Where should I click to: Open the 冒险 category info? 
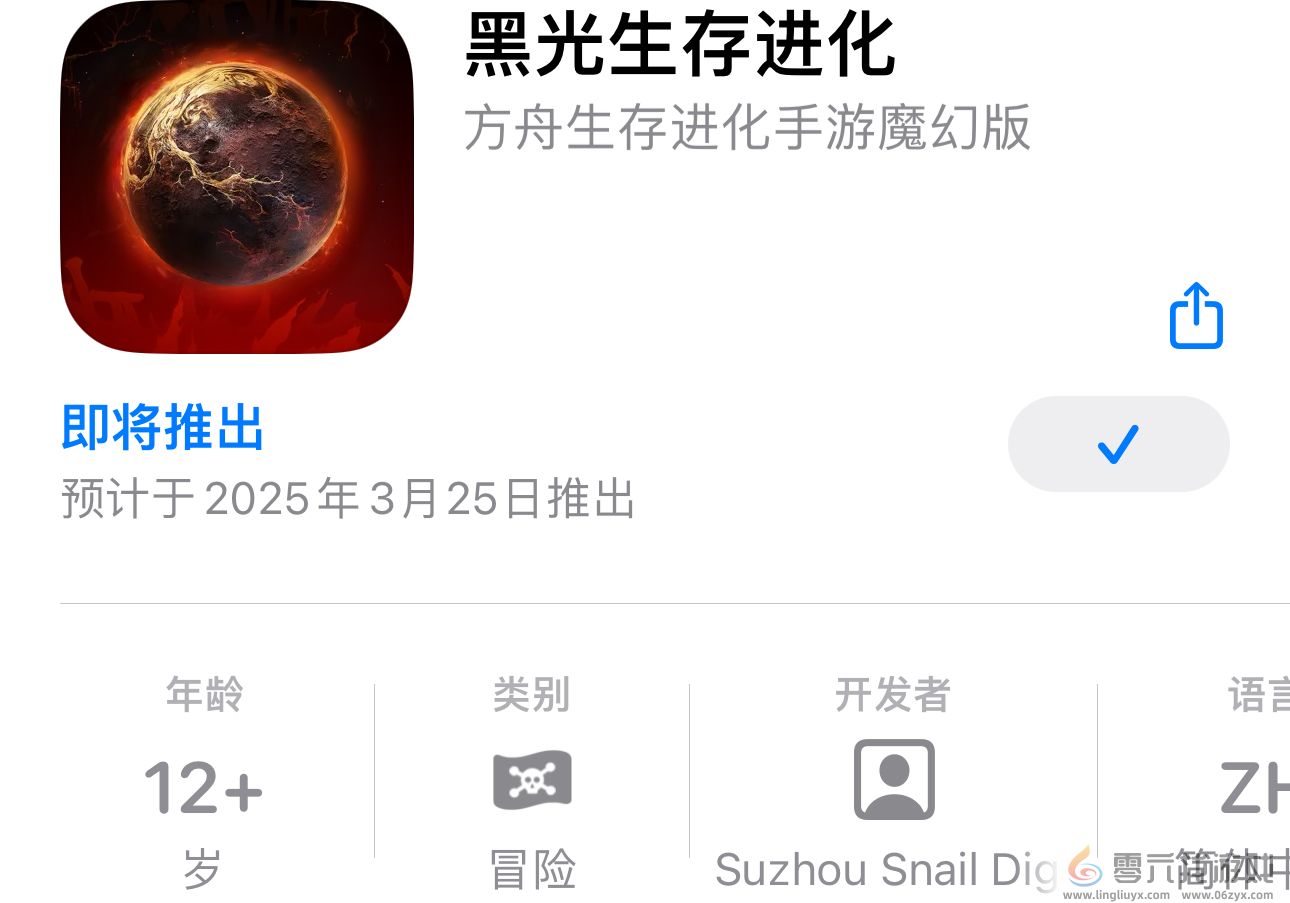pos(532,782)
